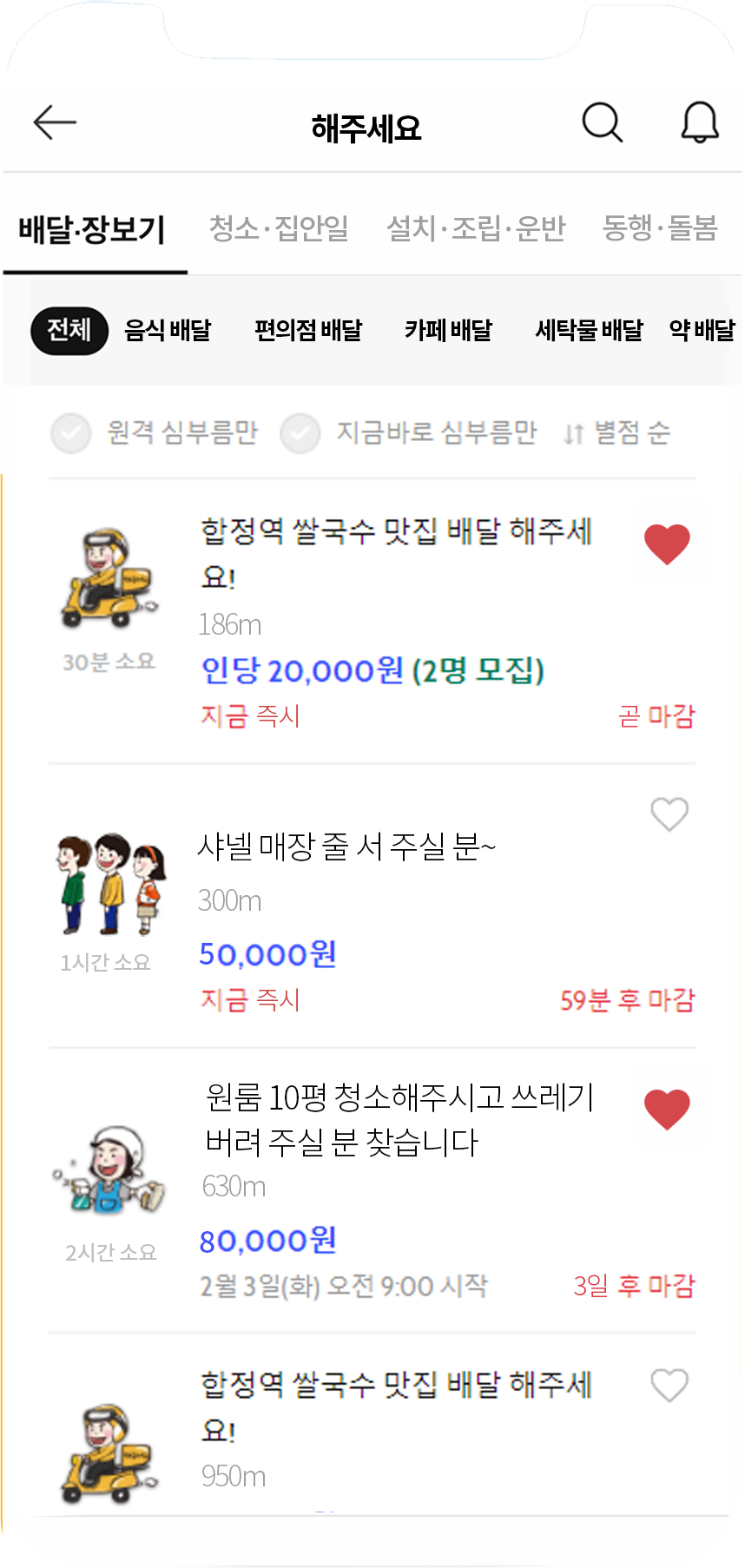Like the 샤넬 매장 줄 서기 errand
Screen dimensions: 745x1568
pyautogui.click(x=669, y=814)
